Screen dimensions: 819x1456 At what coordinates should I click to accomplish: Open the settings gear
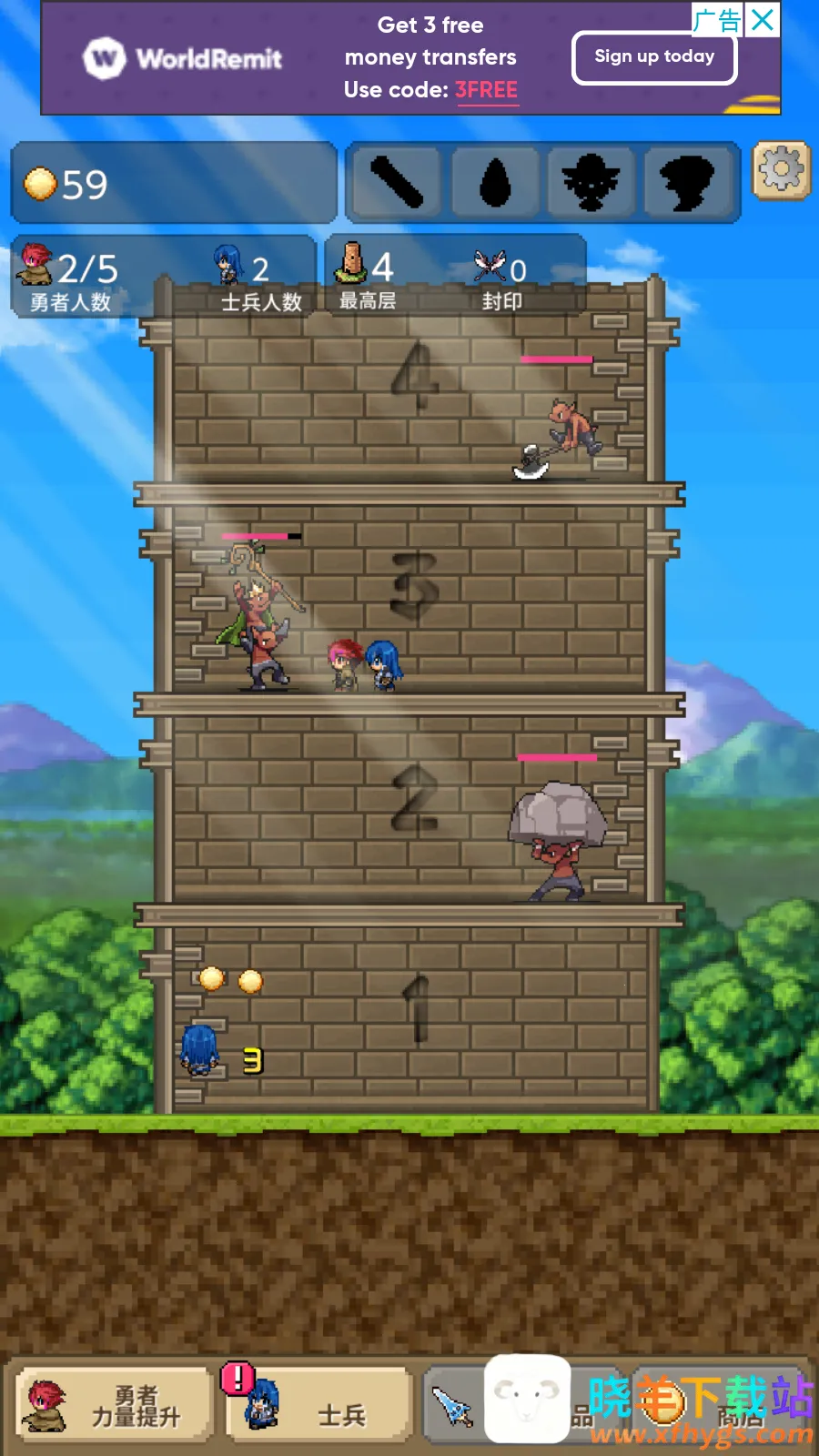[781, 170]
